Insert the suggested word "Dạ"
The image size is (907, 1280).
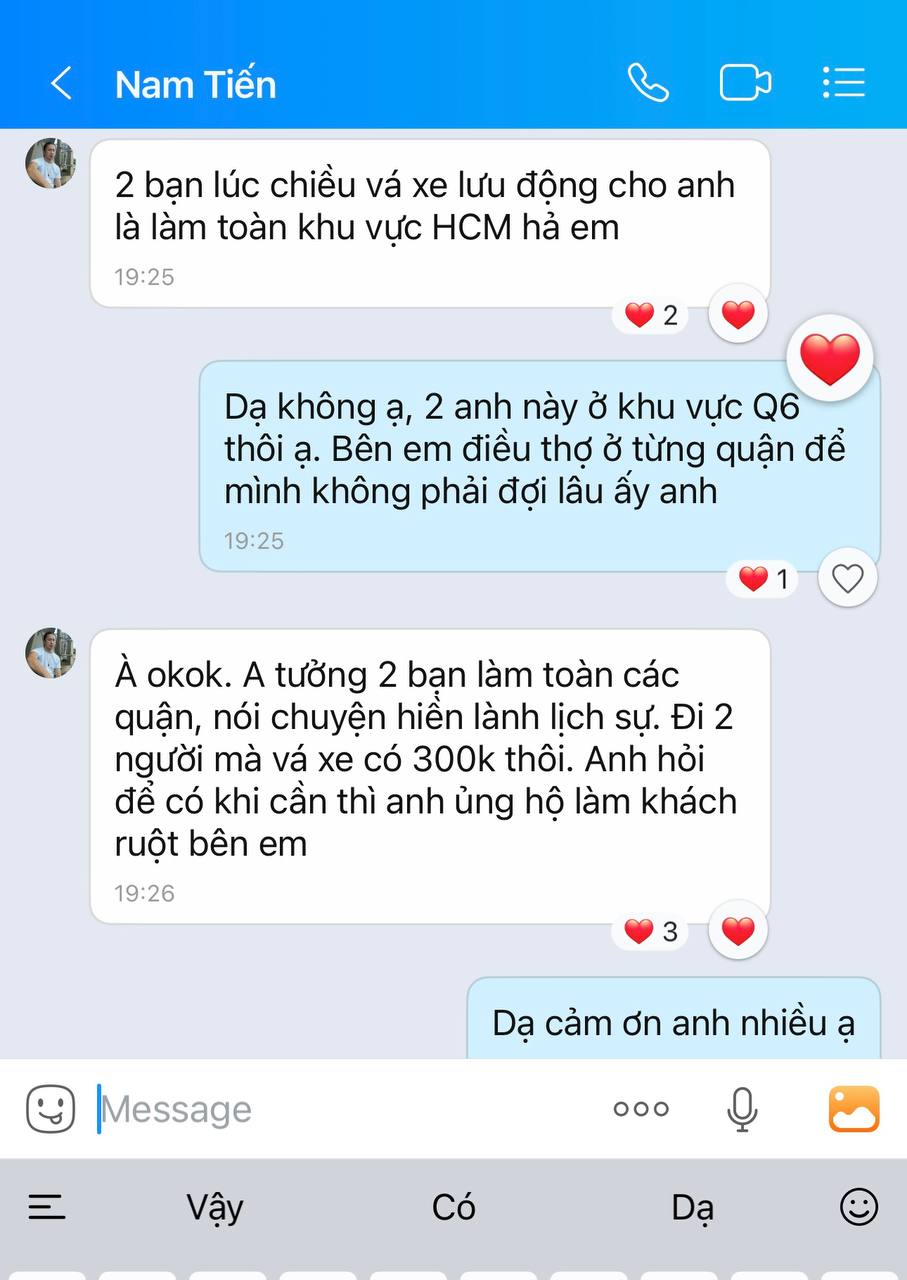pyautogui.click(x=692, y=1208)
